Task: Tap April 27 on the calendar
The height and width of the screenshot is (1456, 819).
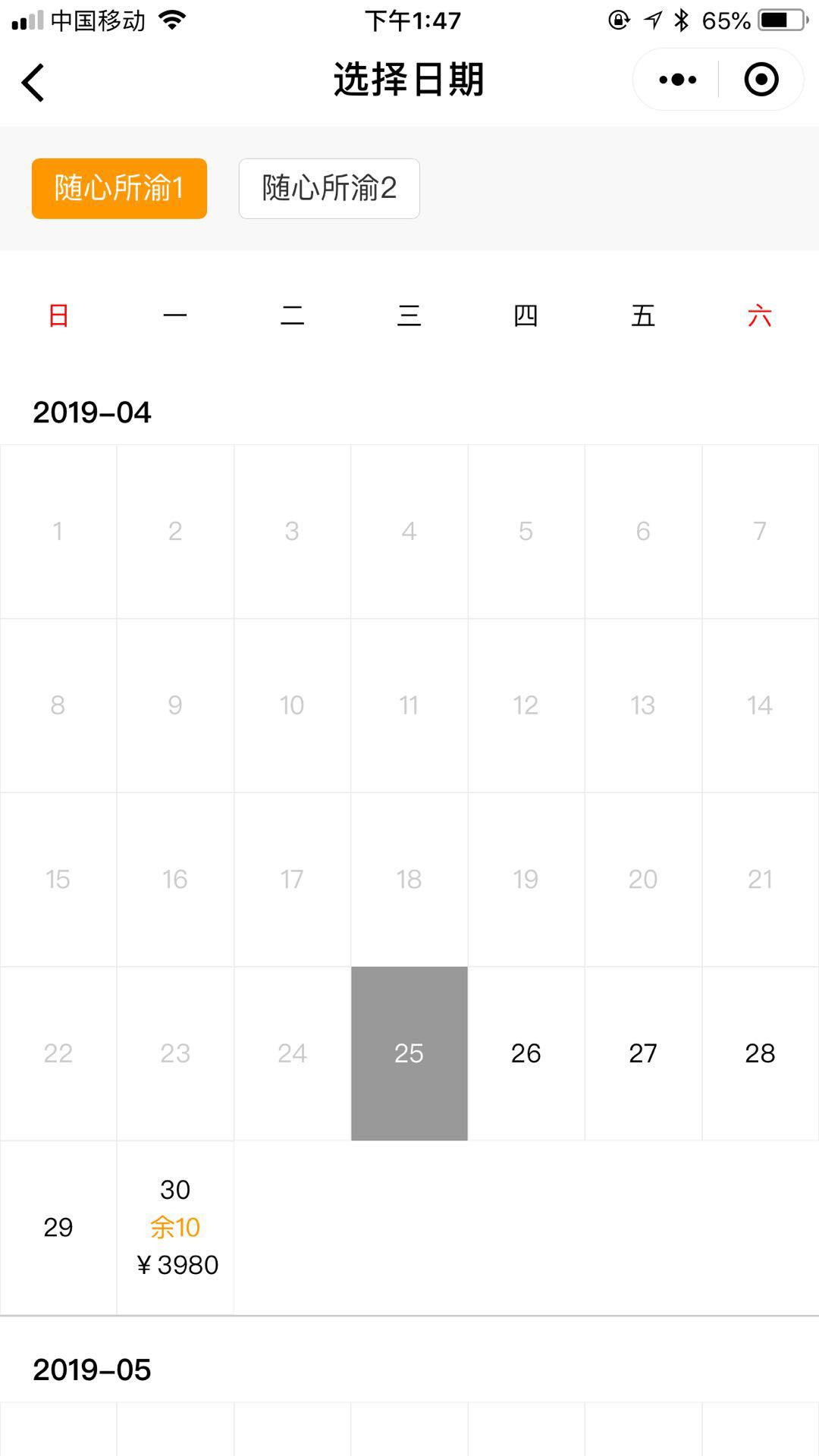Action: pyautogui.click(x=643, y=1053)
